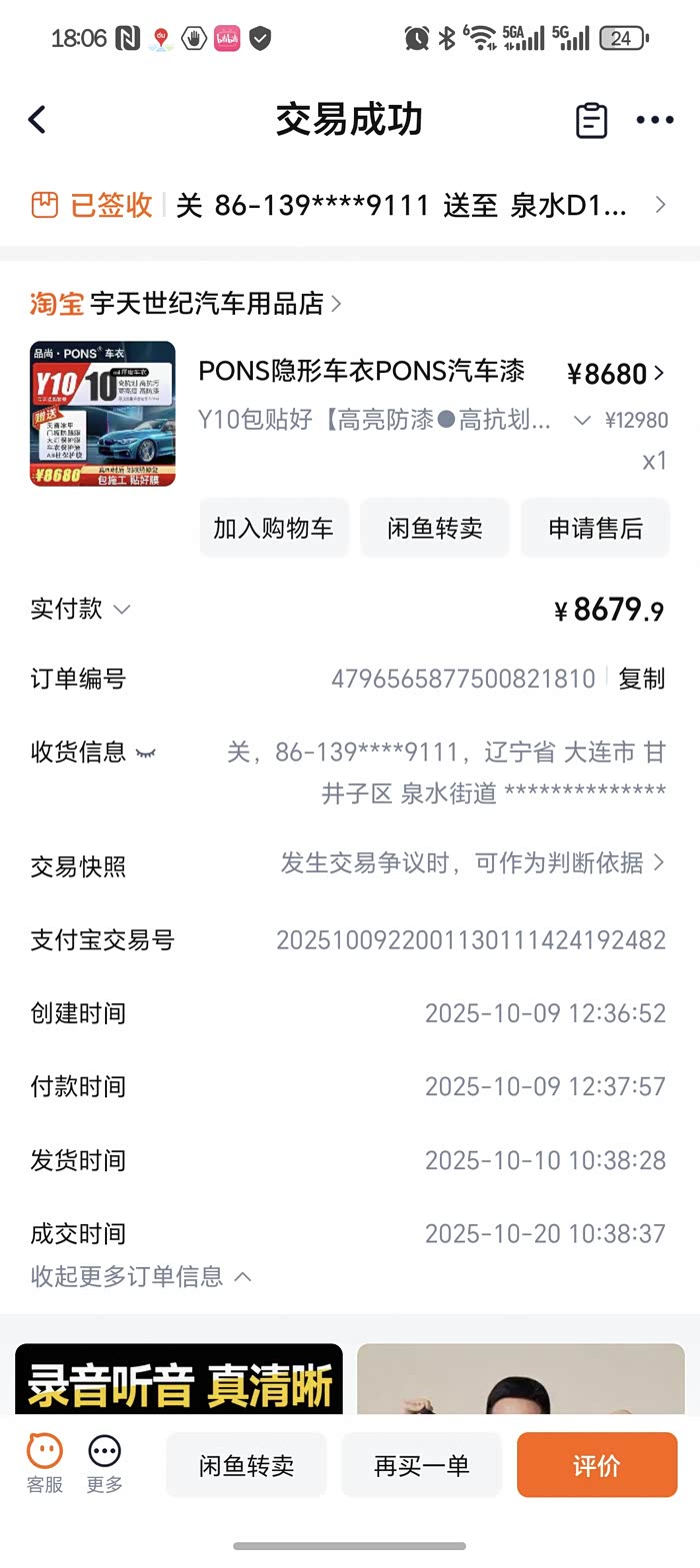Open the three-dot overflow menu

coord(655,121)
